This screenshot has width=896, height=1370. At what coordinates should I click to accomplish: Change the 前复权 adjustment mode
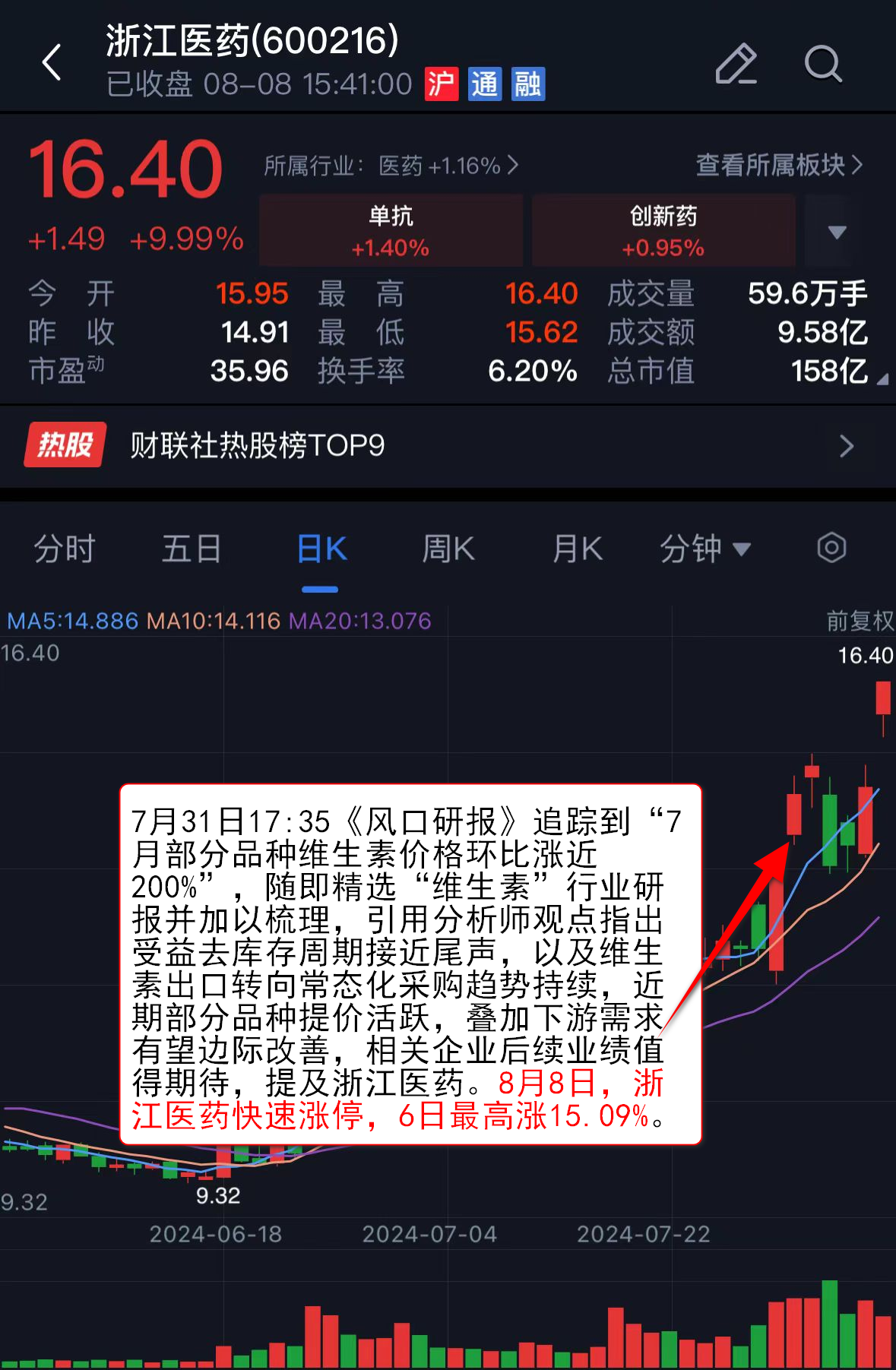(860, 621)
